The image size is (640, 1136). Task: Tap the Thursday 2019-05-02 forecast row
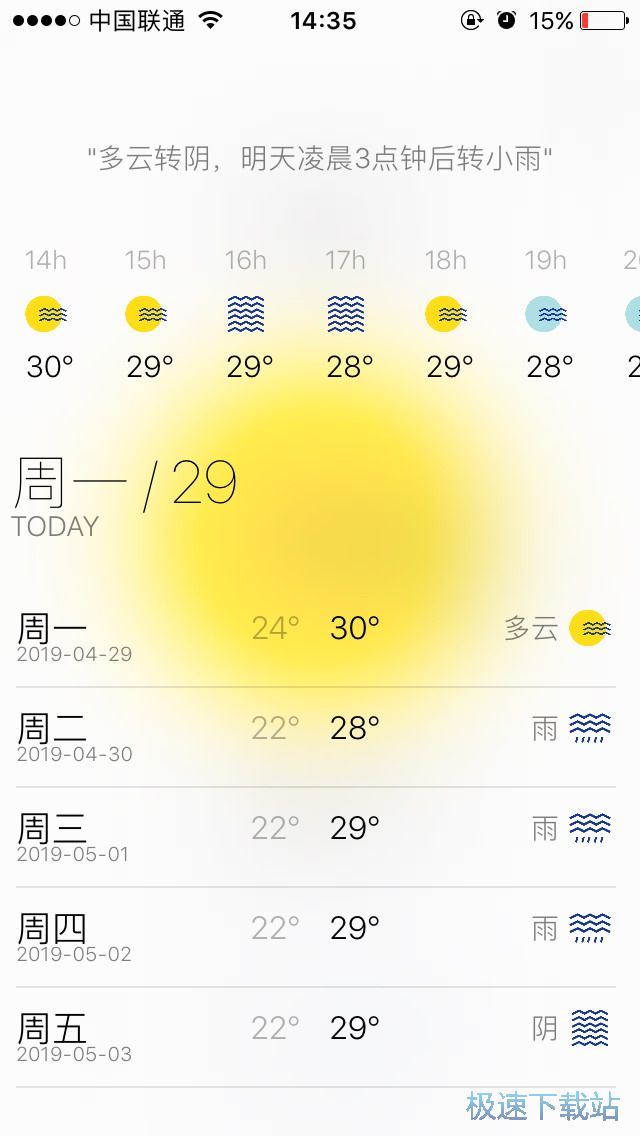tap(316, 936)
